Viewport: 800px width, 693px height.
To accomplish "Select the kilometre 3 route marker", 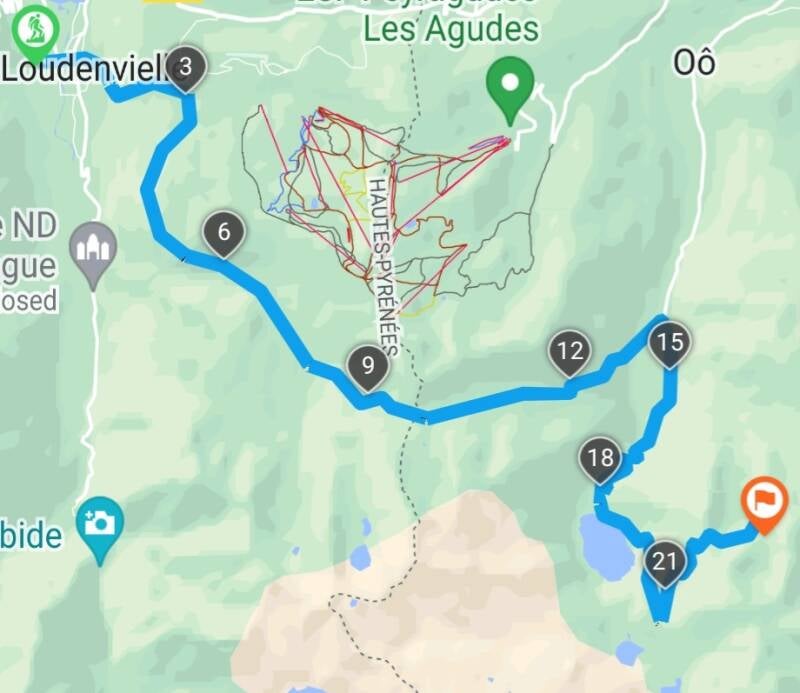I will pyautogui.click(x=186, y=69).
